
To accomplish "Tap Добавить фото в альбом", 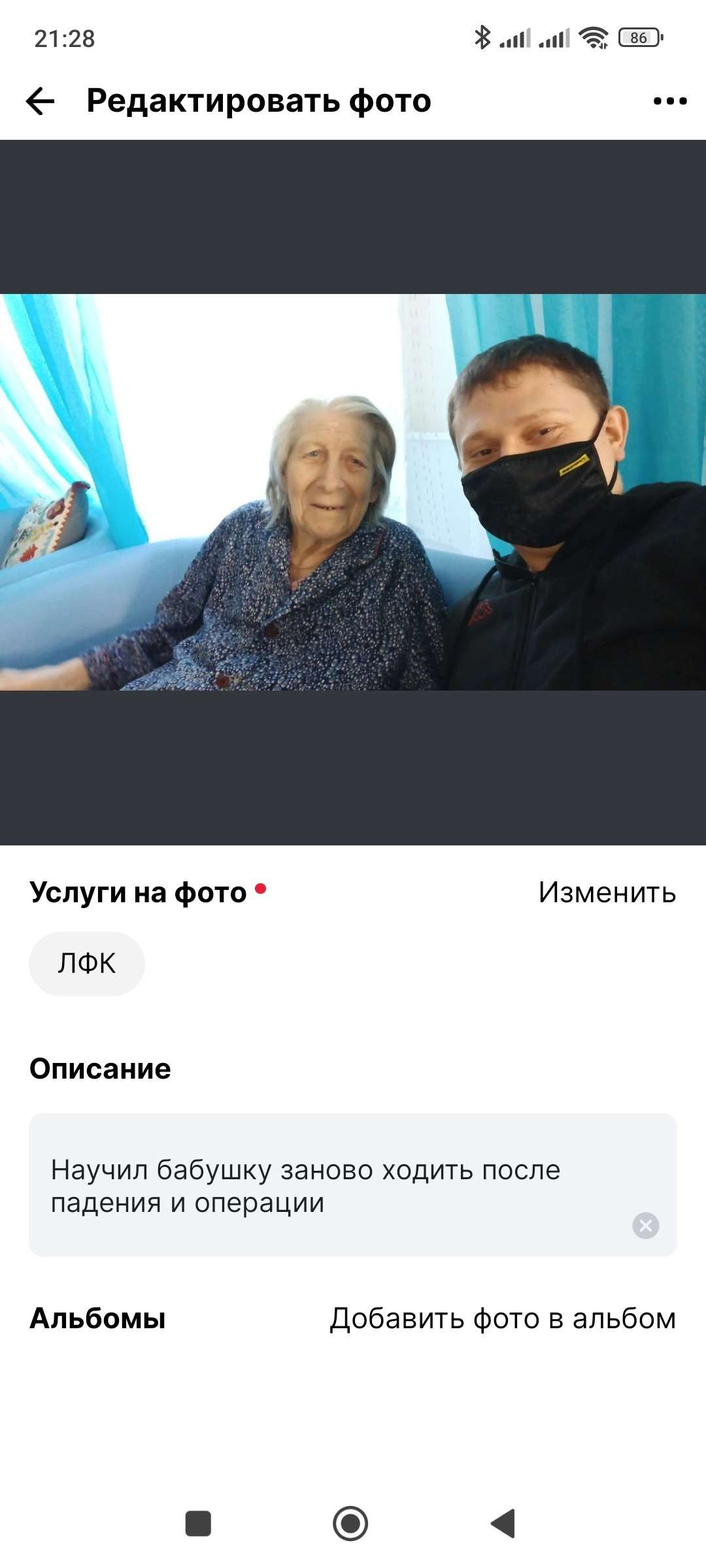I will click(x=503, y=1318).
